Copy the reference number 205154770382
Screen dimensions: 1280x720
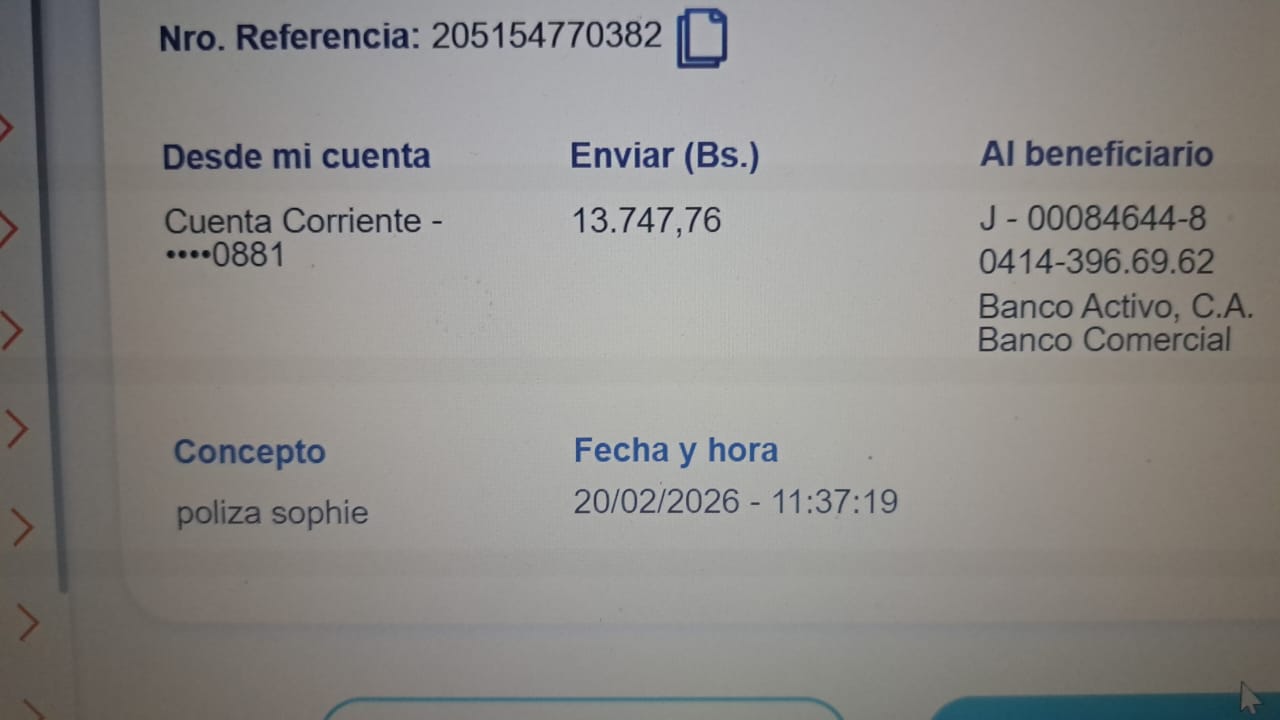pos(701,40)
